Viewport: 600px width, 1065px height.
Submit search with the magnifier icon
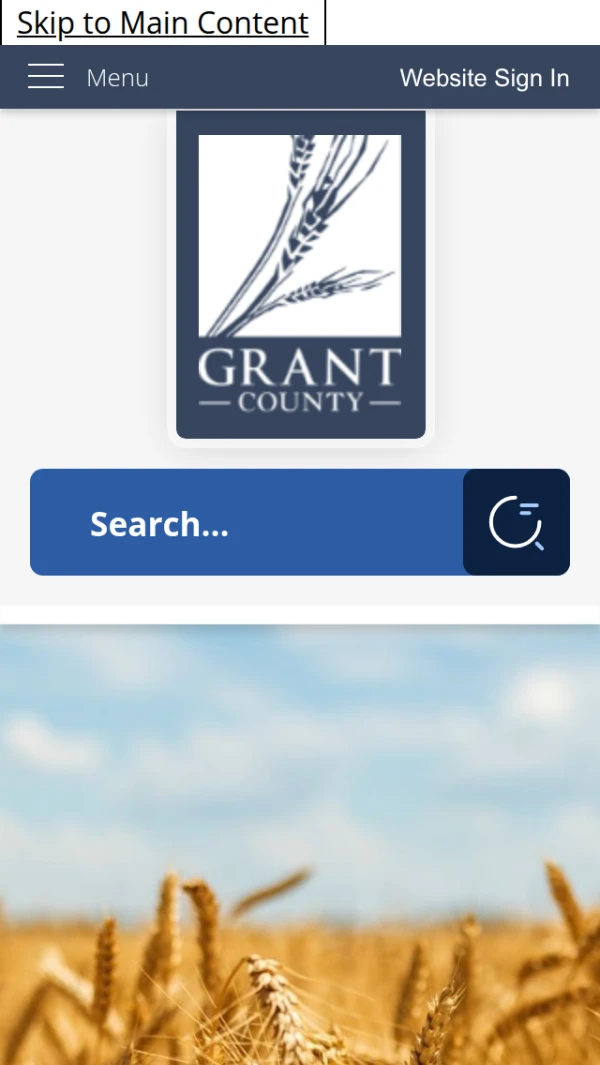pos(516,523)
